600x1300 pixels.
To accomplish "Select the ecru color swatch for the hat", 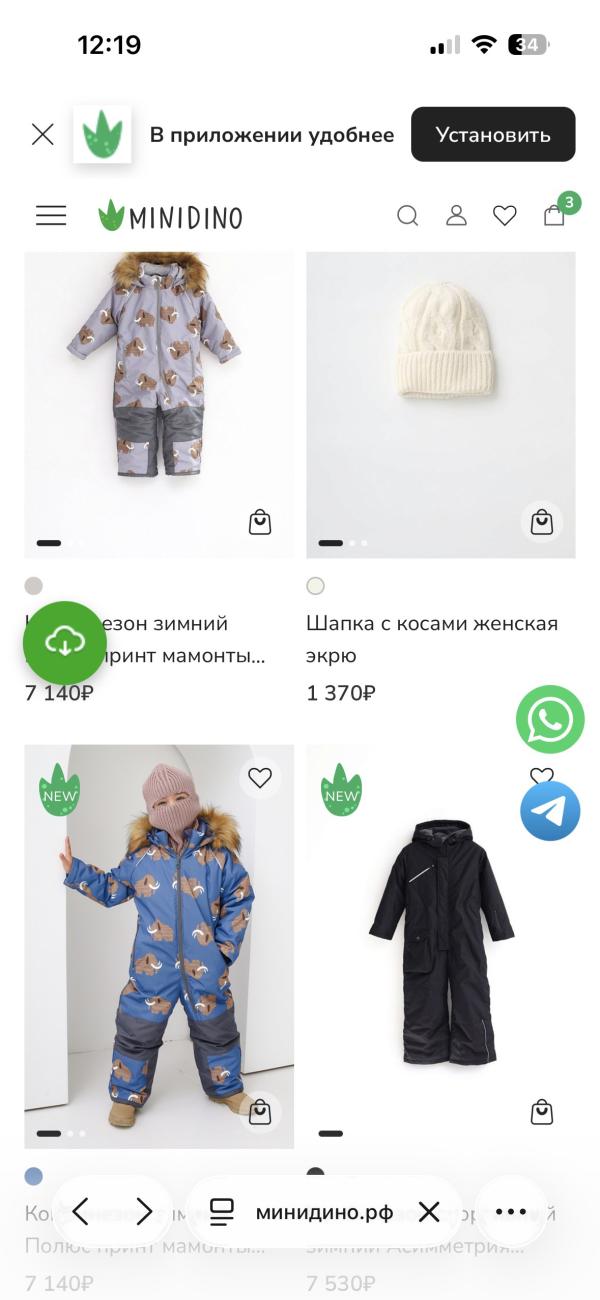I will pyautogui.click(x=316, y=586).
